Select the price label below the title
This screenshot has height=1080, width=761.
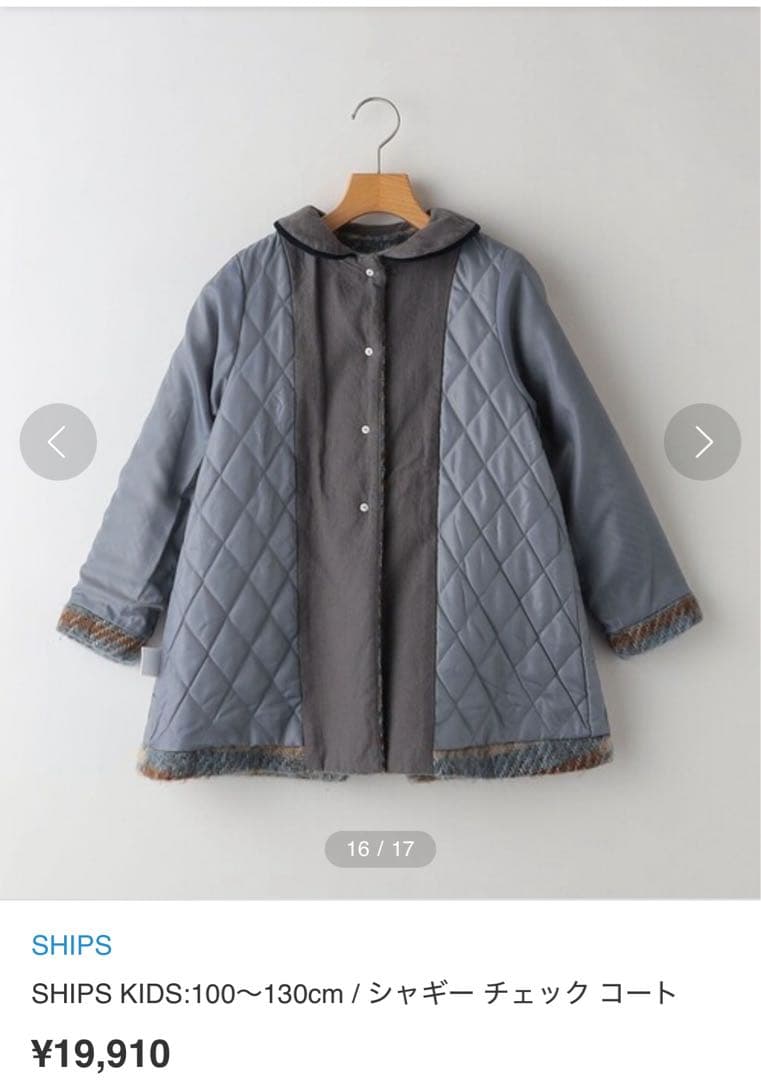[101, 1050]
